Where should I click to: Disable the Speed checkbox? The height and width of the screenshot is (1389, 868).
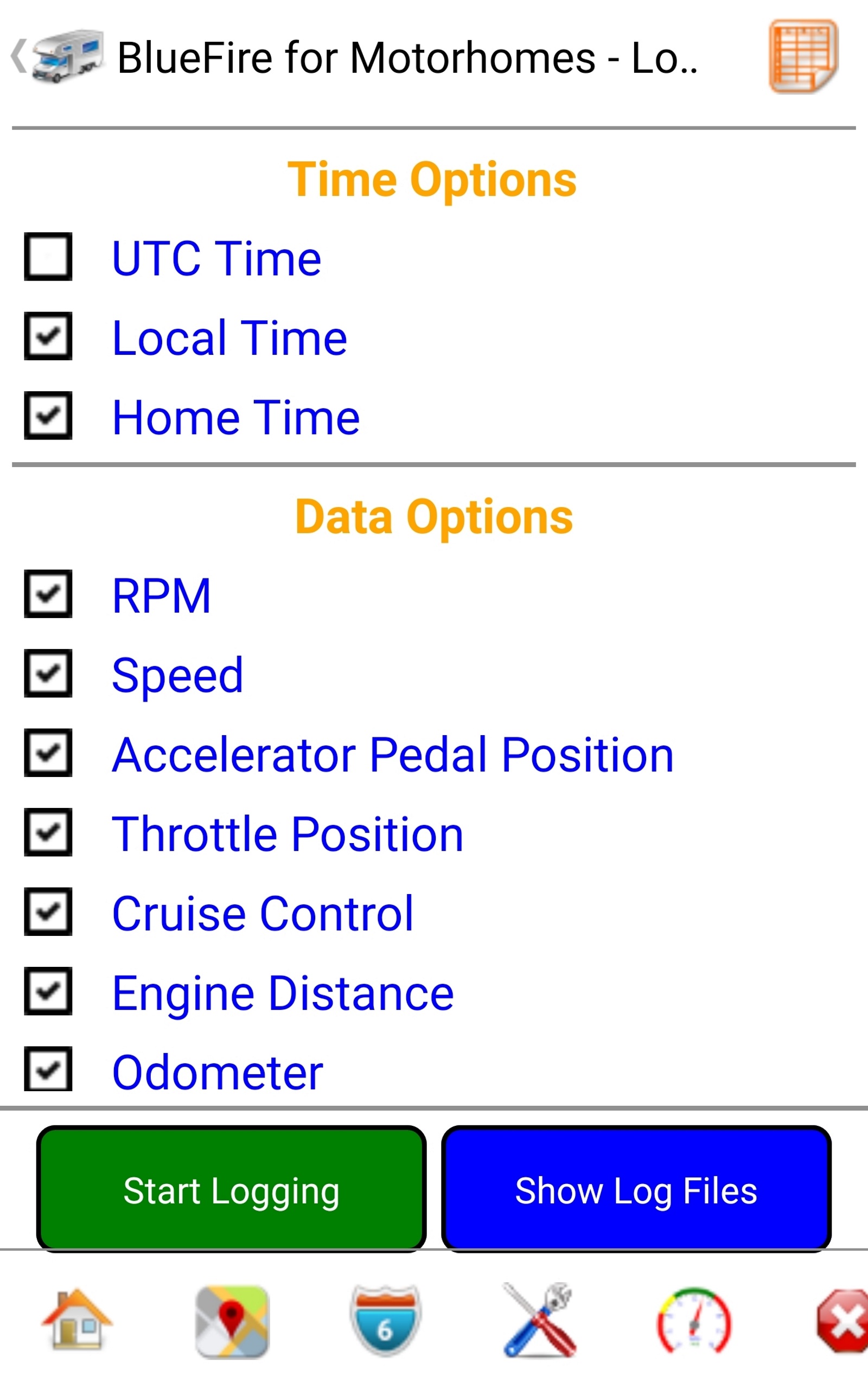click(48, 673)
